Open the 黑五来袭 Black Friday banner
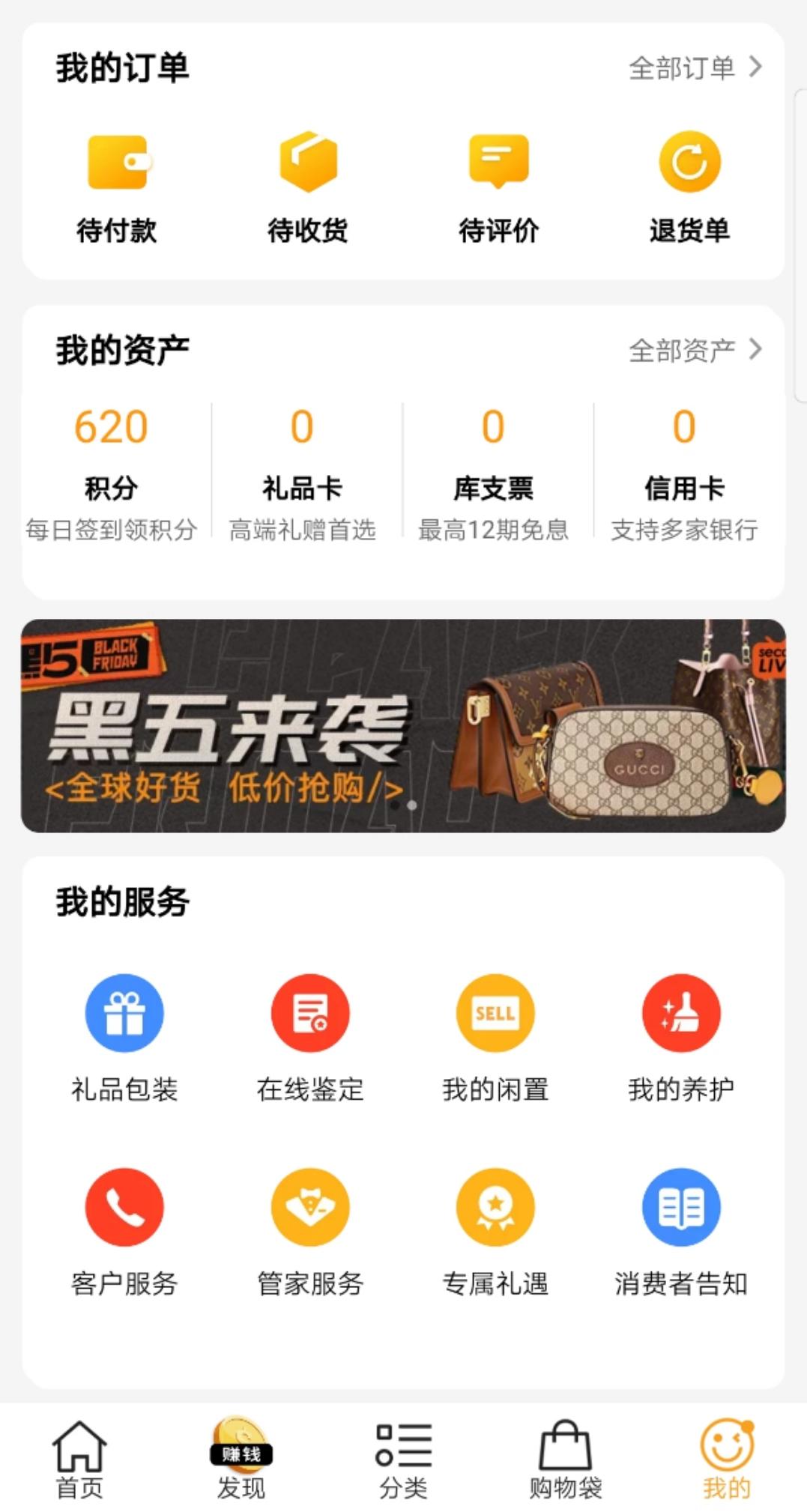The image size is (807, 1512). 403,725
